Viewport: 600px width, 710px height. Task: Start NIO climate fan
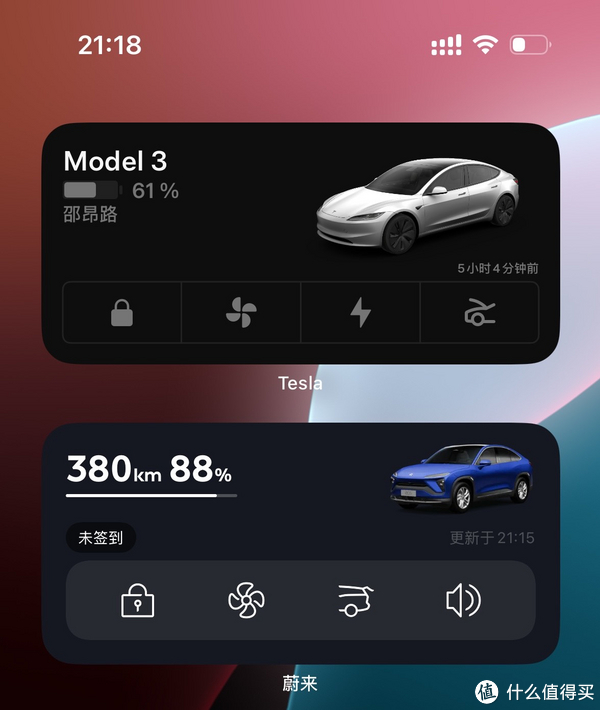246,600
